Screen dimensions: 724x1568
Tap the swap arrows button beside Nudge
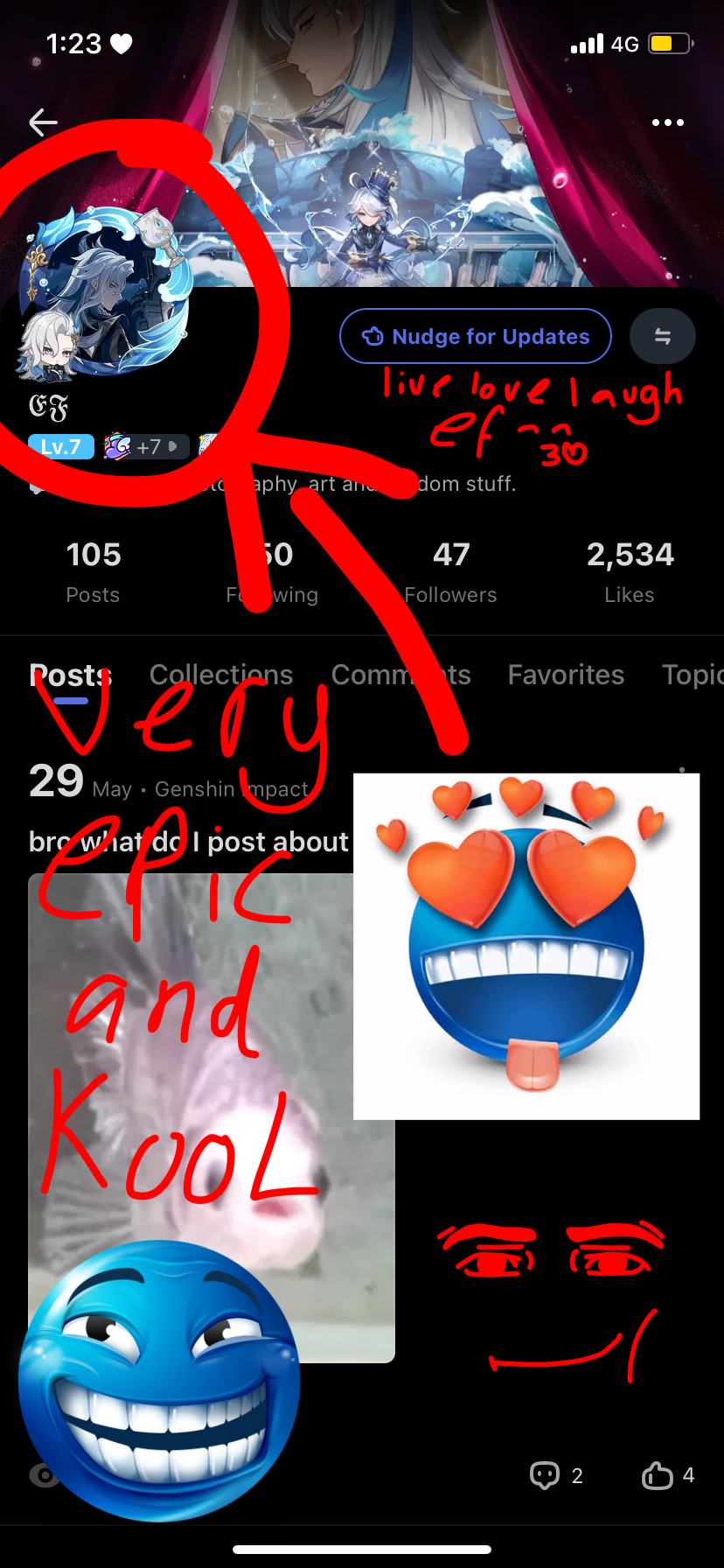[x=663, y=336]
